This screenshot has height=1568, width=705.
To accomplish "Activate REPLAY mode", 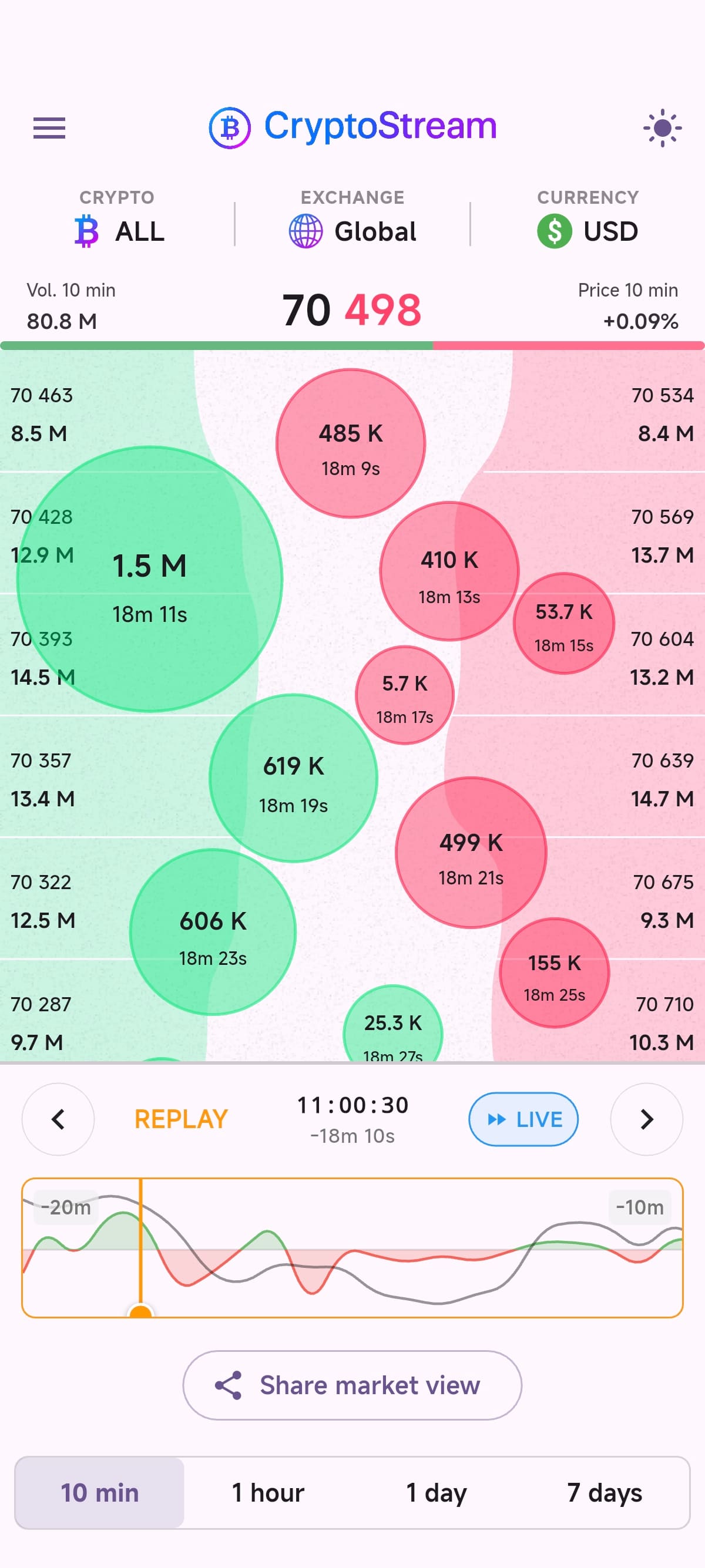I will [180, 1119].
